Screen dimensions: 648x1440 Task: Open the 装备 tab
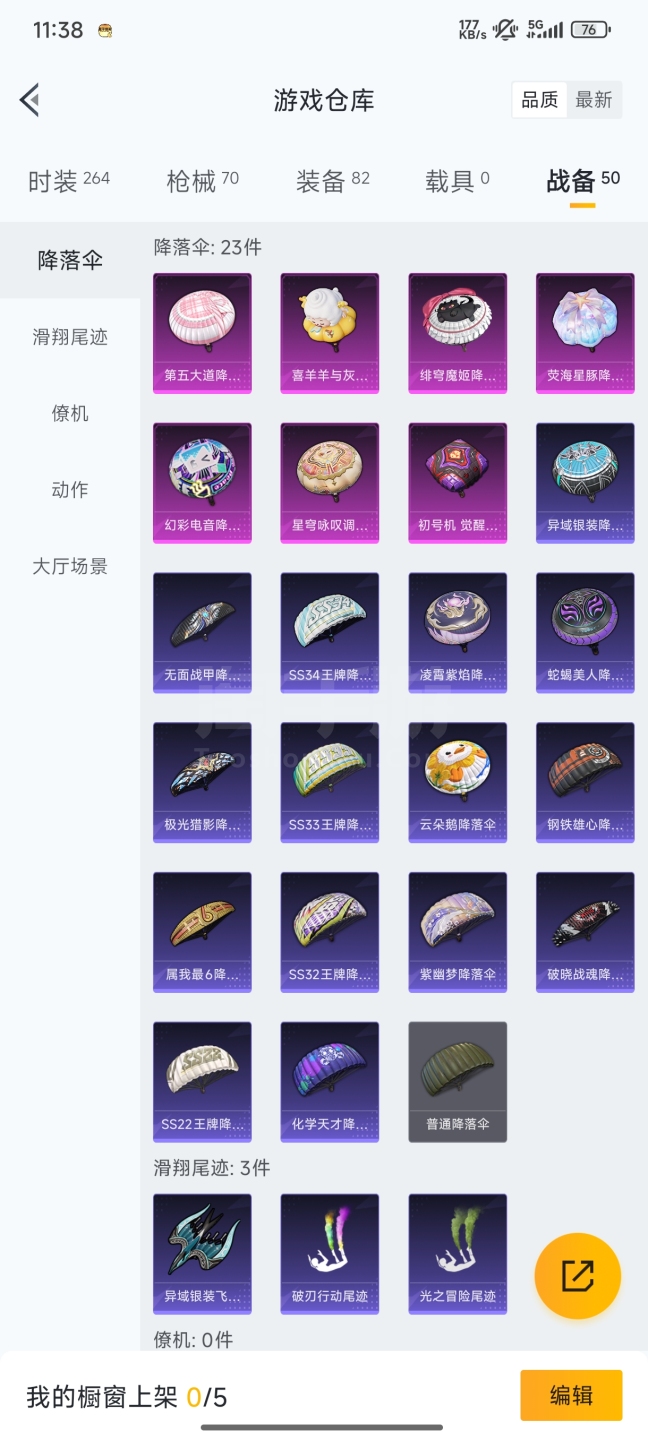pyautogui.click(x=333, y=181)
